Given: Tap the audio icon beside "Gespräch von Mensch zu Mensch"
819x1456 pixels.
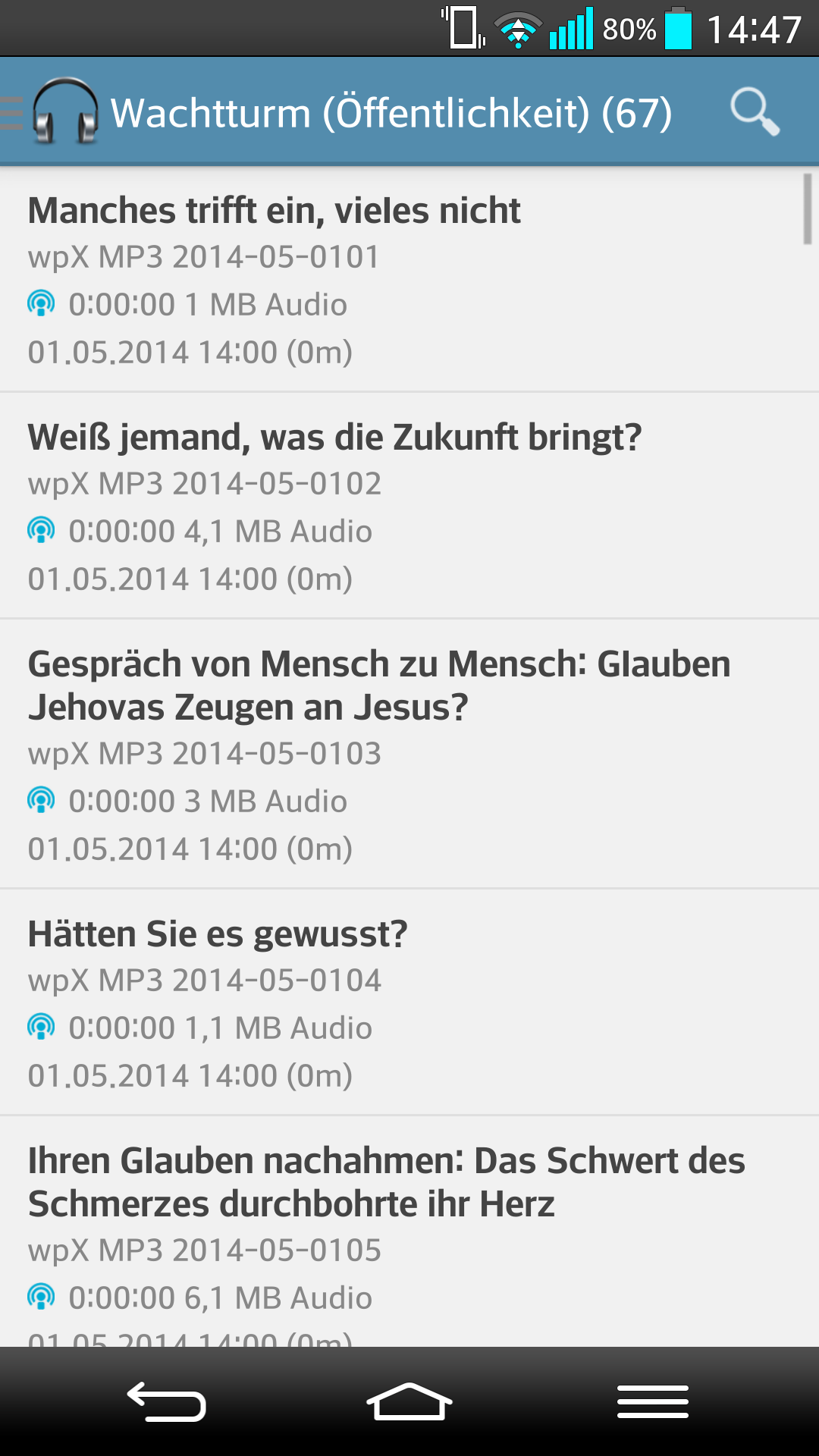Looking at the screenshot, I should (41, 800).
